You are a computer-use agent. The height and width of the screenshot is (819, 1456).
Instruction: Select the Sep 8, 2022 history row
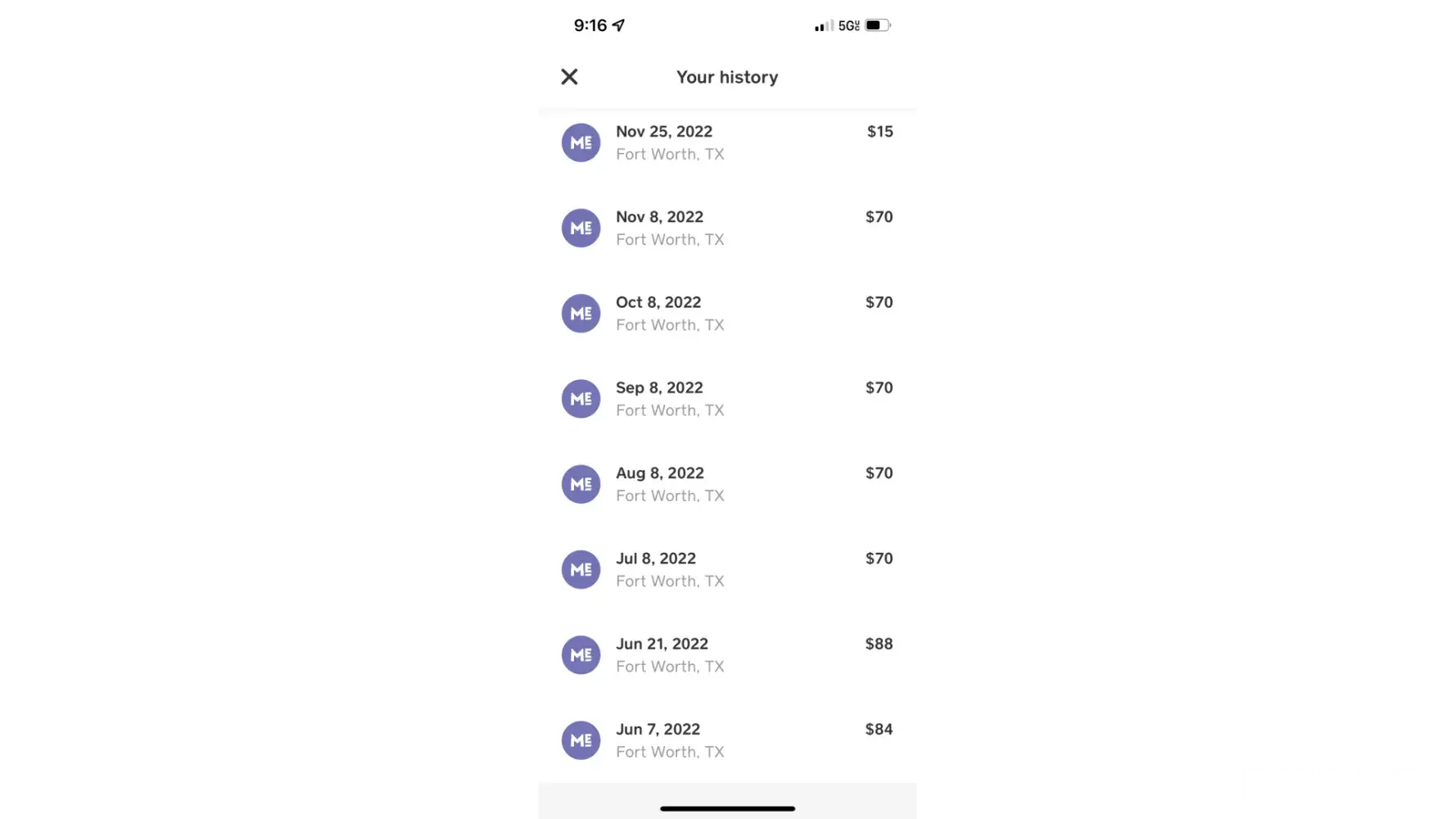pyautogui.click(x=726, y=399)
